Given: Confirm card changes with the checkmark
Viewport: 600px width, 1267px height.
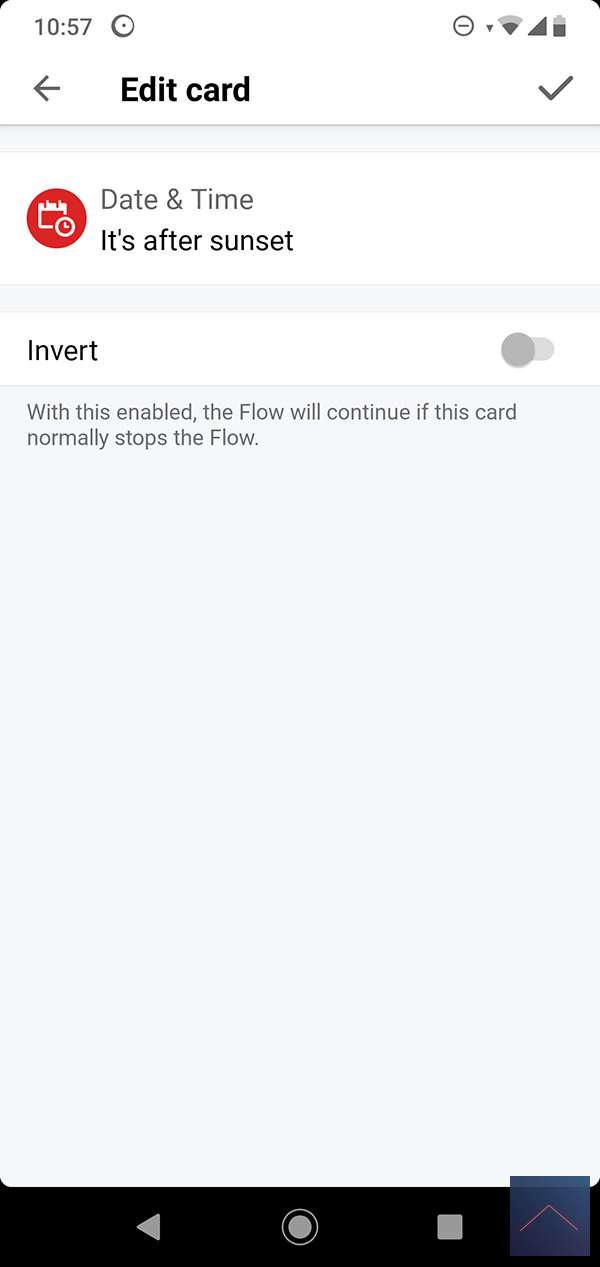Looking at the screenshot, I should coord(555,89).
